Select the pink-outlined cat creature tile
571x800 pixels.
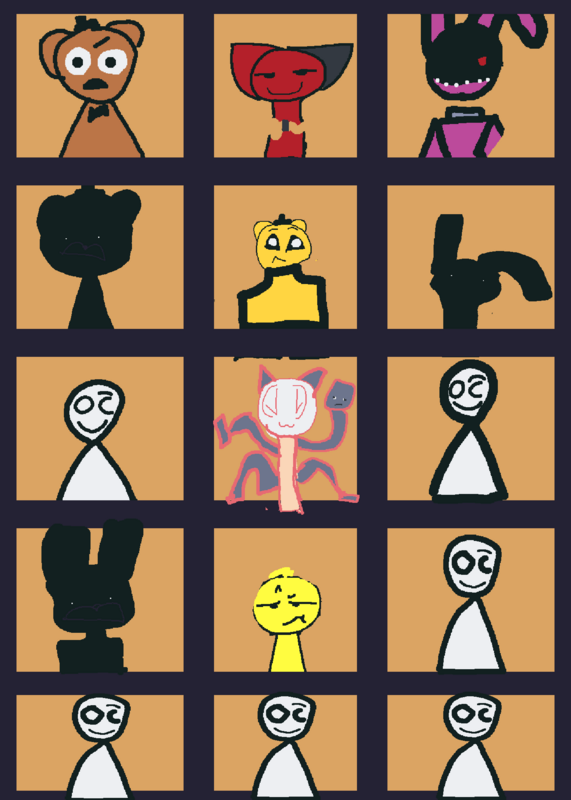point(285,429)
